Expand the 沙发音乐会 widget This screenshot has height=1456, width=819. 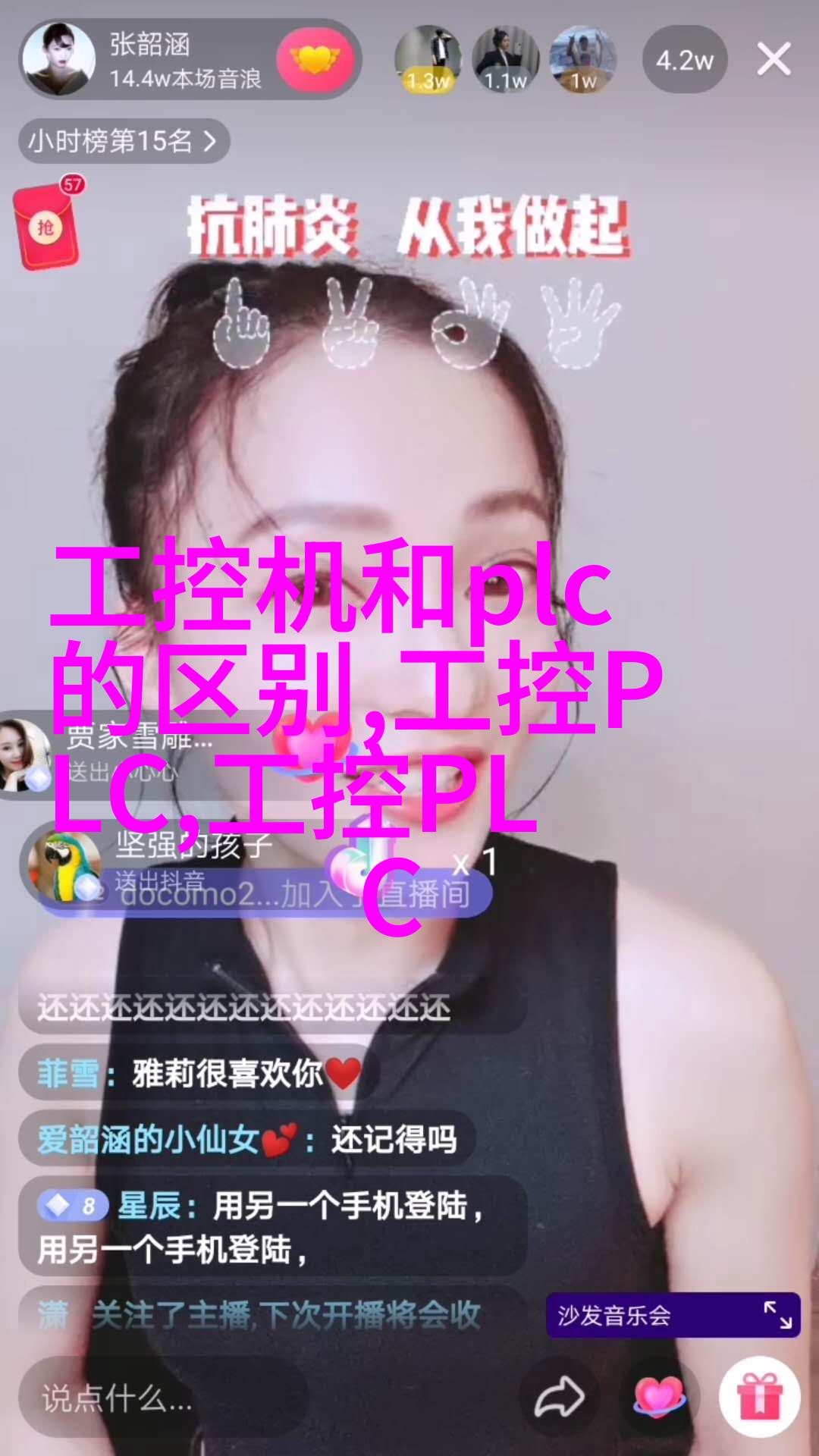tap(778, 1315)
